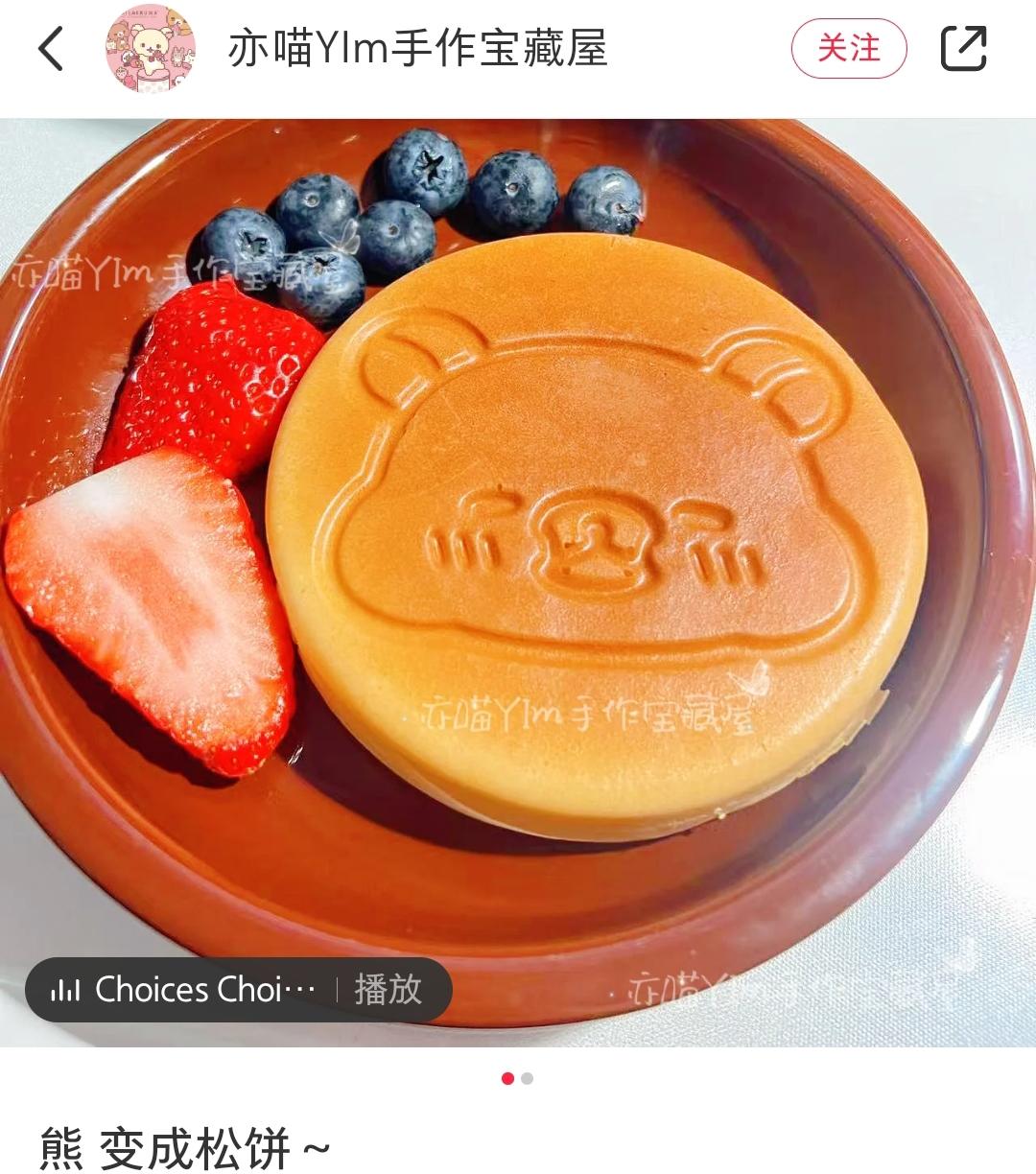Follow the author with 关注 button
This screenshot has width=1036, height=1174.
[848, 49]
